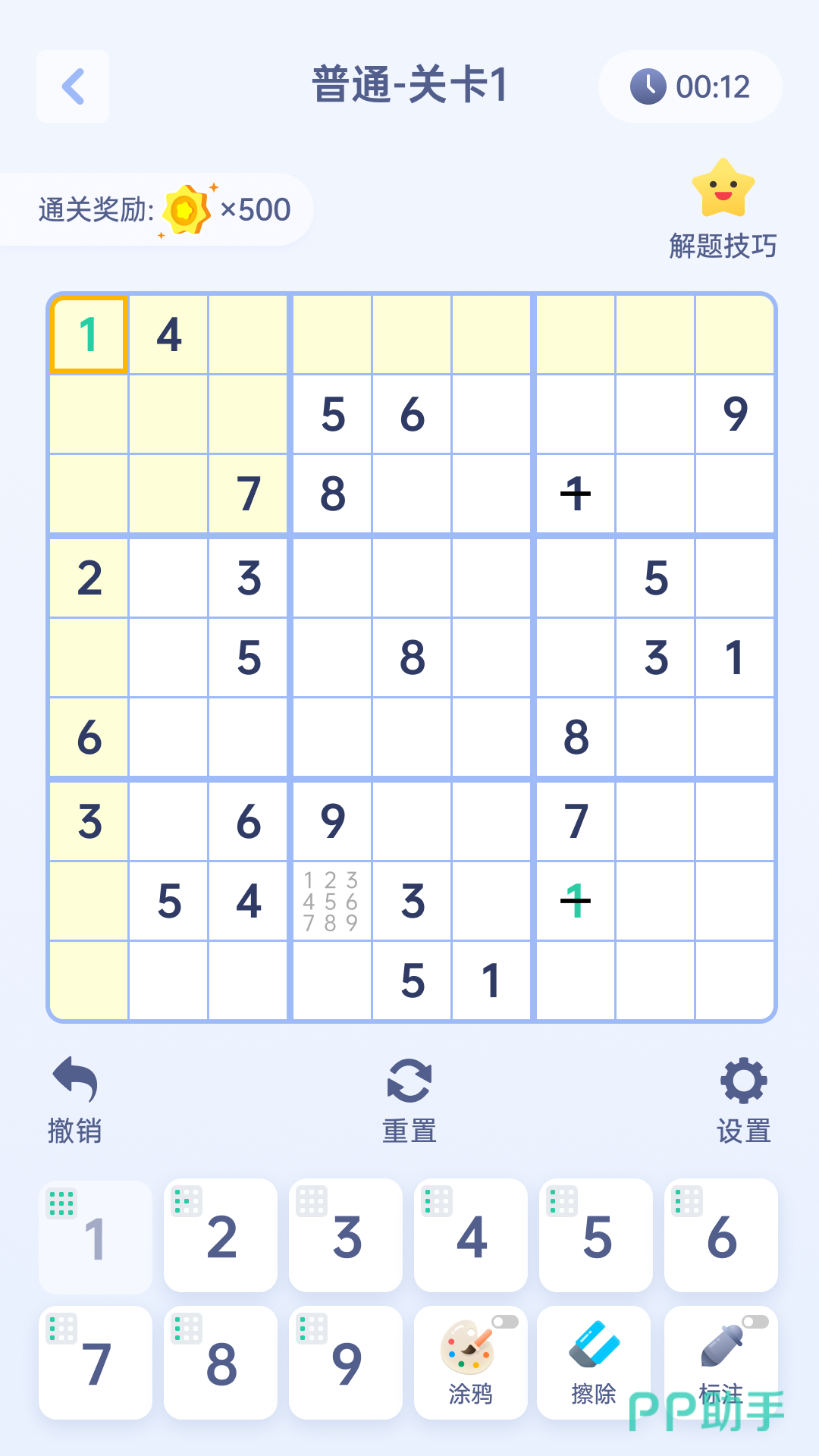Toggle the 标注 note mode
Viewport: 819px width, 1456px height.
tap(721, 1363)
